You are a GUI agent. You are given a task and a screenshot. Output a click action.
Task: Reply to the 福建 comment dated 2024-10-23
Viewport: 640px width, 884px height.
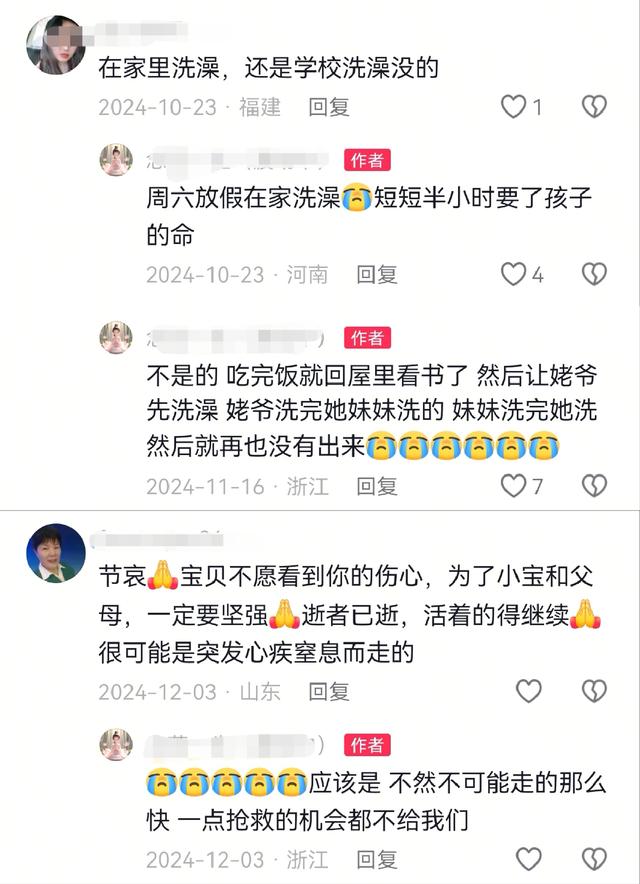329,107
